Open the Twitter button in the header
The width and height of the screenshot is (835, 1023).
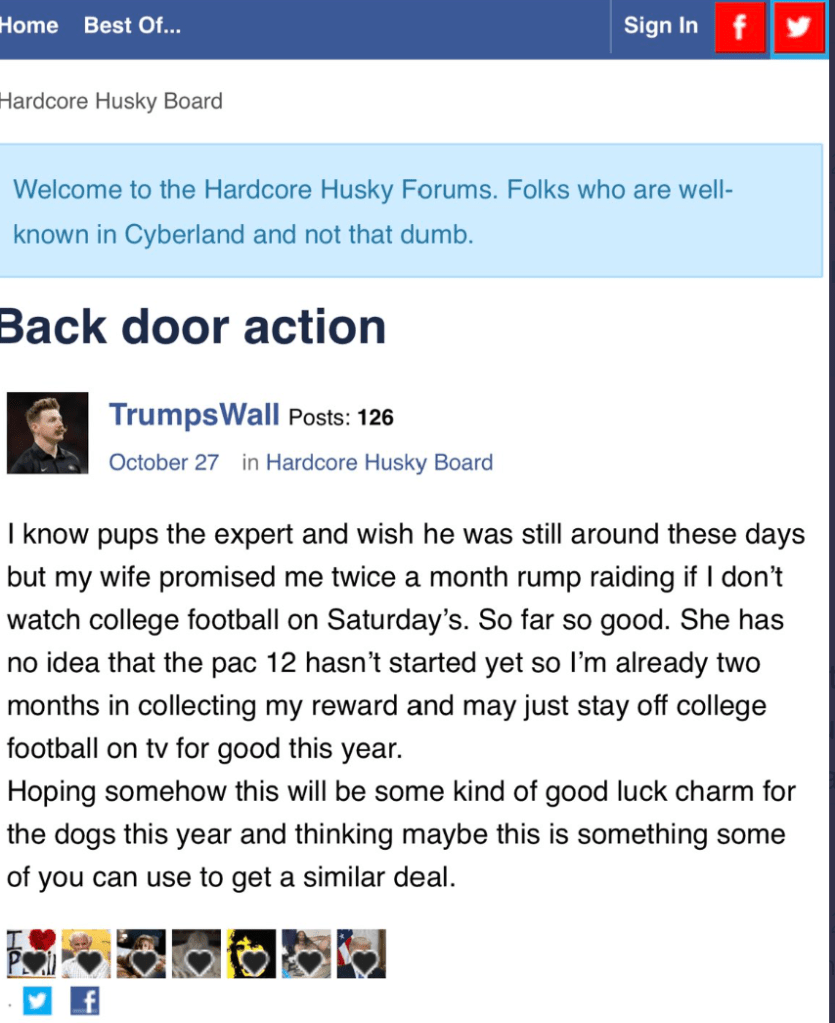coord(798,27)
